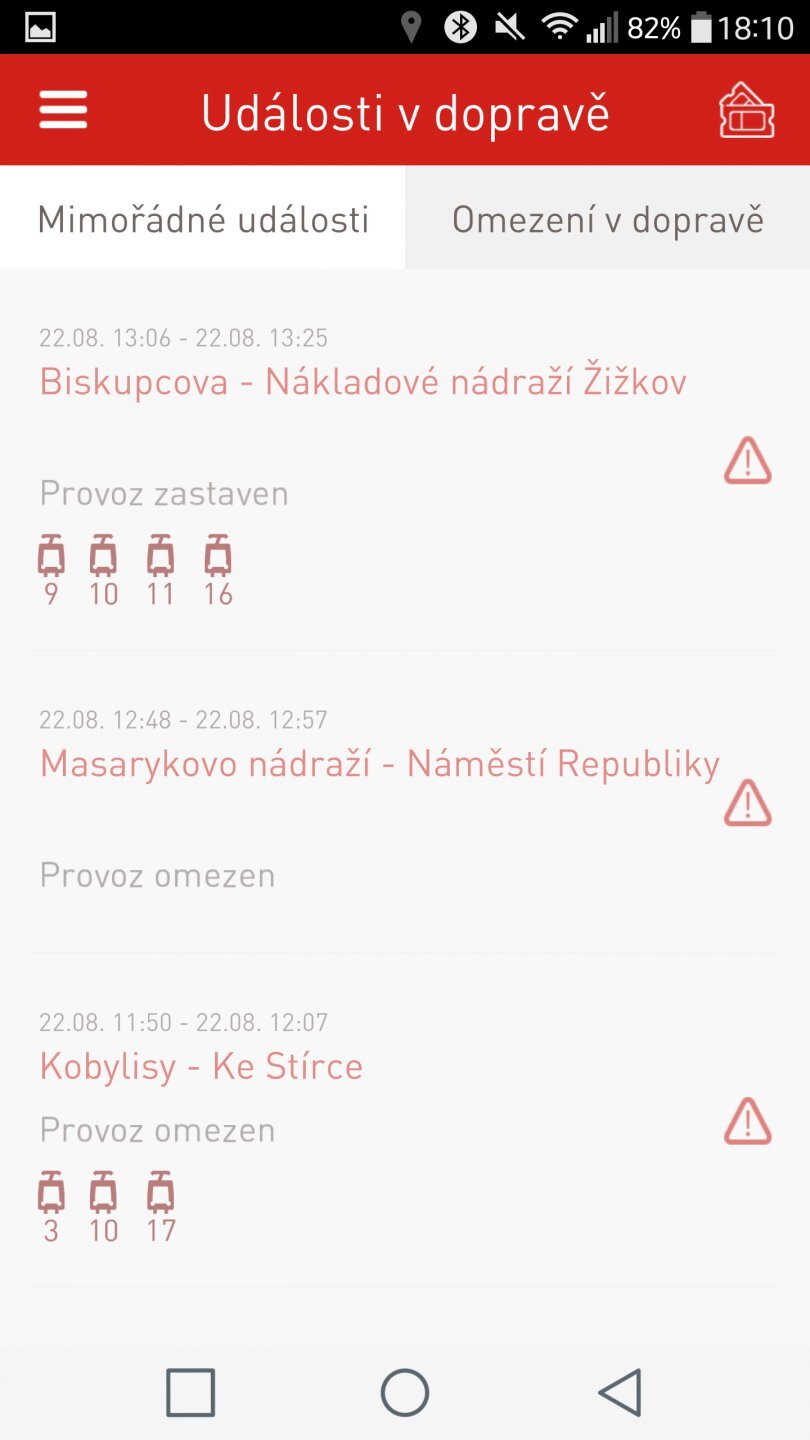Tap the Android back navigation button
Screen dimensions: 810x1440
[x=617, y=1391]
